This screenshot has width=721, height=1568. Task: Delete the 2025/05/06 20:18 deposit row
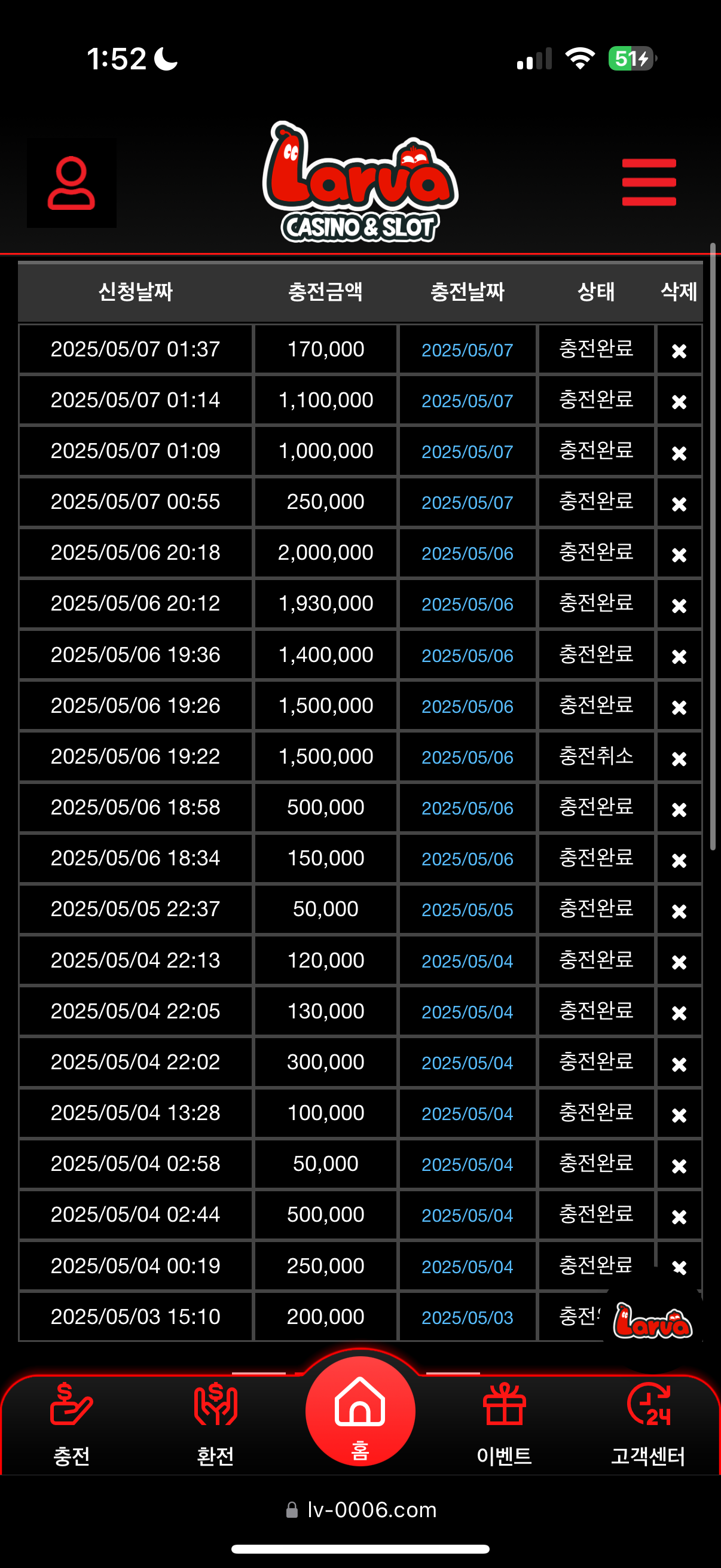(679, 554)
